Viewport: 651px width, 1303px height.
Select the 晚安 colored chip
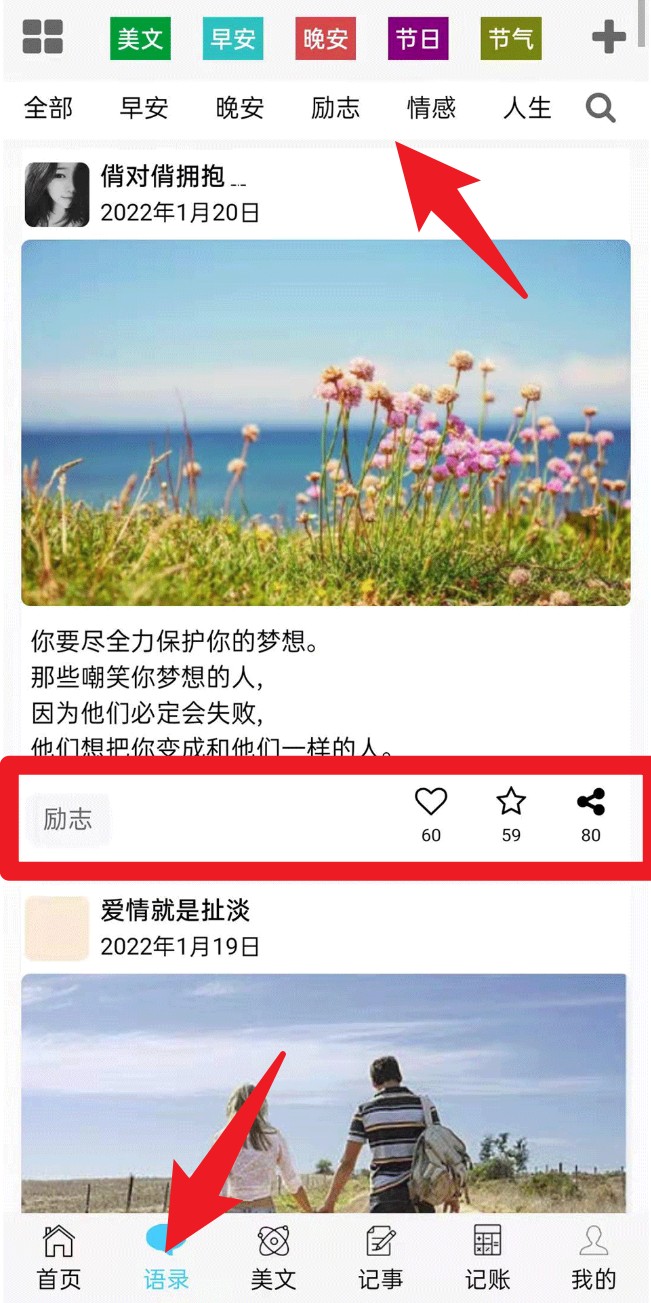pos(325,39)
